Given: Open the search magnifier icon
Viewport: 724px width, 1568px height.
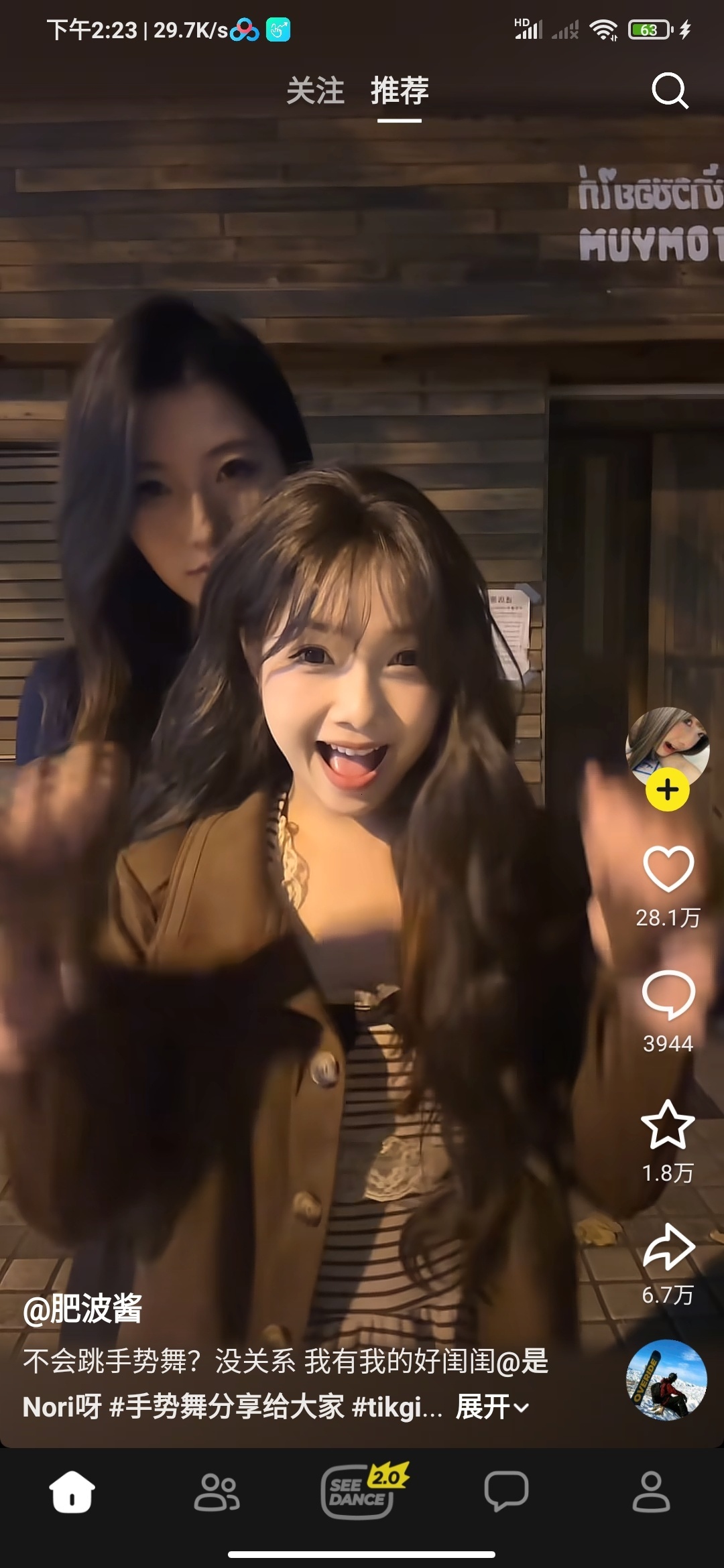Looking at the screenshot, I should coord(670,90).
